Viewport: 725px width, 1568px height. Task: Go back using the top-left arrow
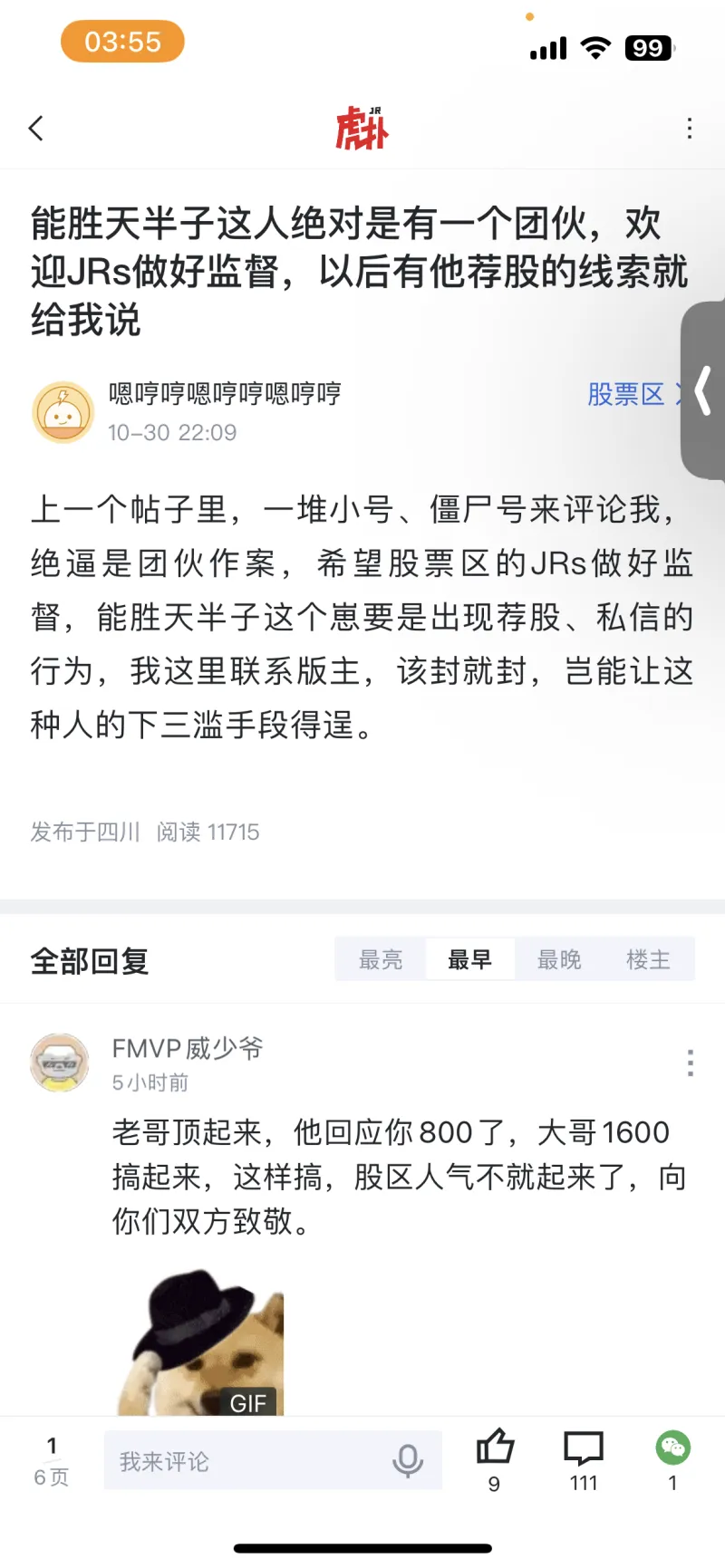pos(36,129)
